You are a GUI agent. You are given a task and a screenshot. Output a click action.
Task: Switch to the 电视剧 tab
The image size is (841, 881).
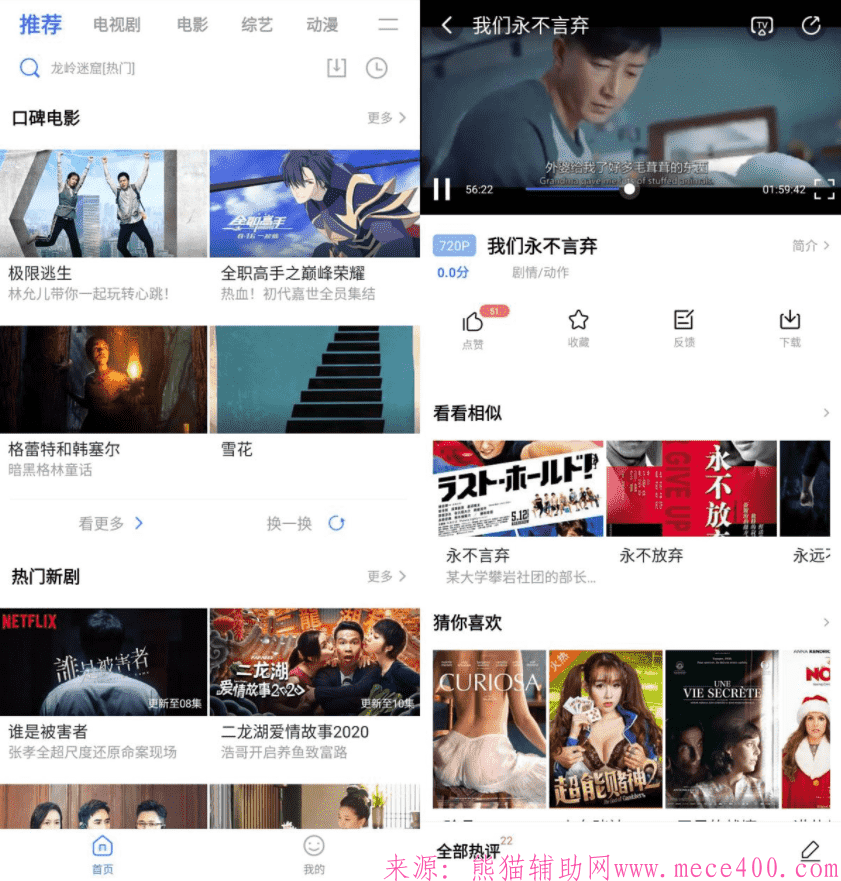coord(116,25)
